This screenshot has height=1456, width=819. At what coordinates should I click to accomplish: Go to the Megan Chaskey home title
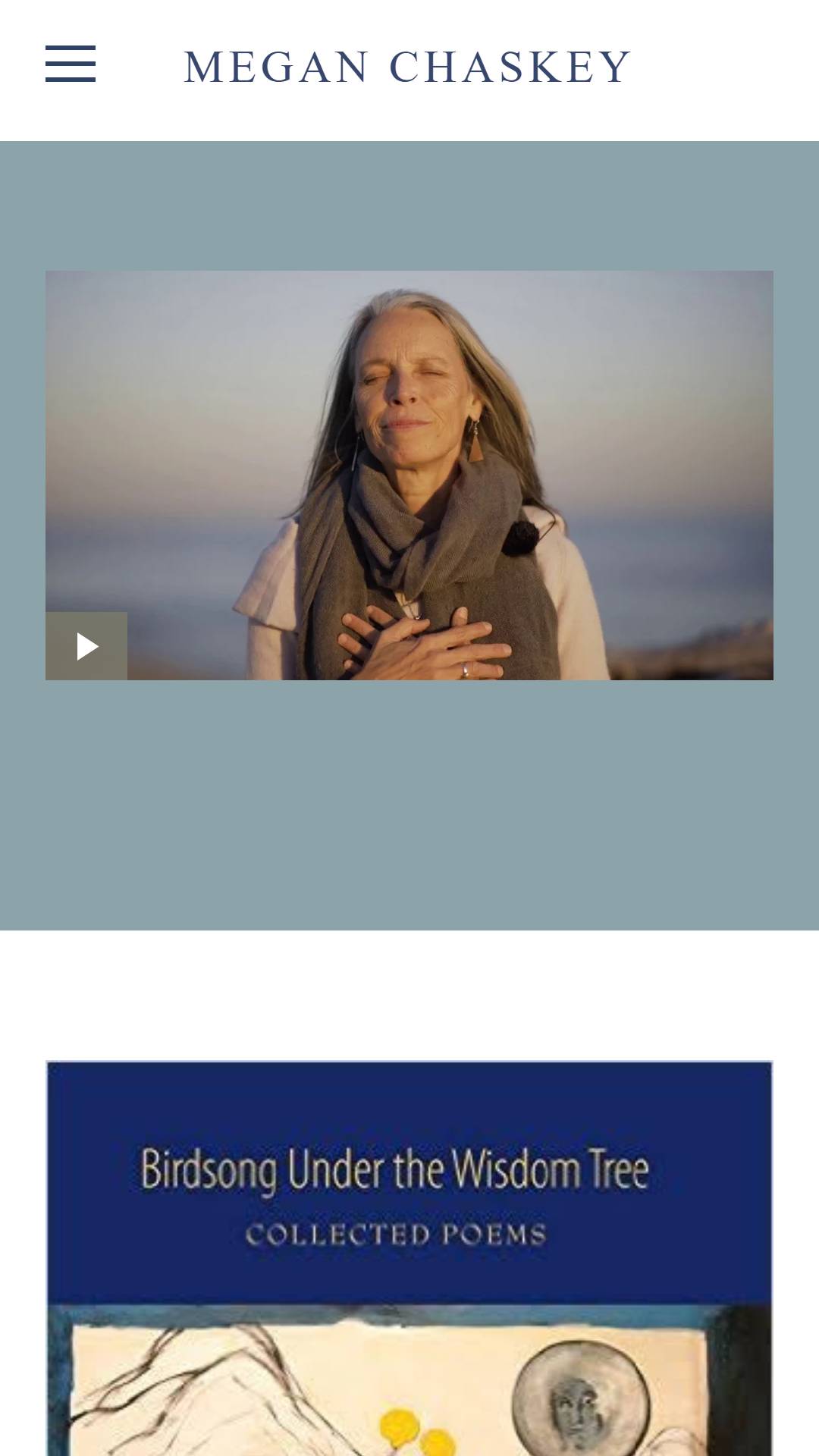[408, 67]
